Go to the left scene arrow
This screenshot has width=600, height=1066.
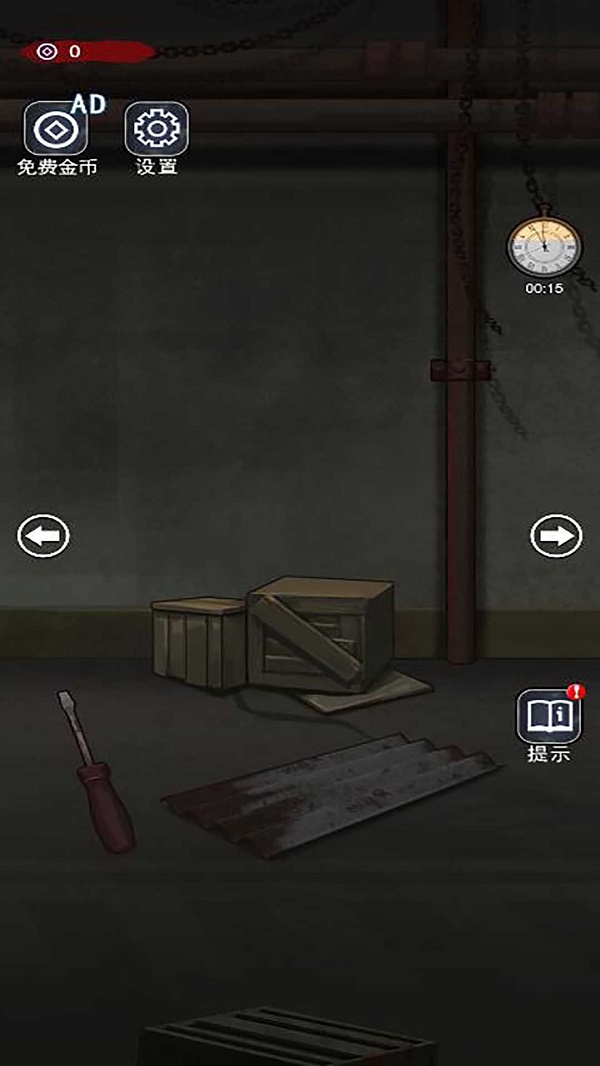pos(43,536)
